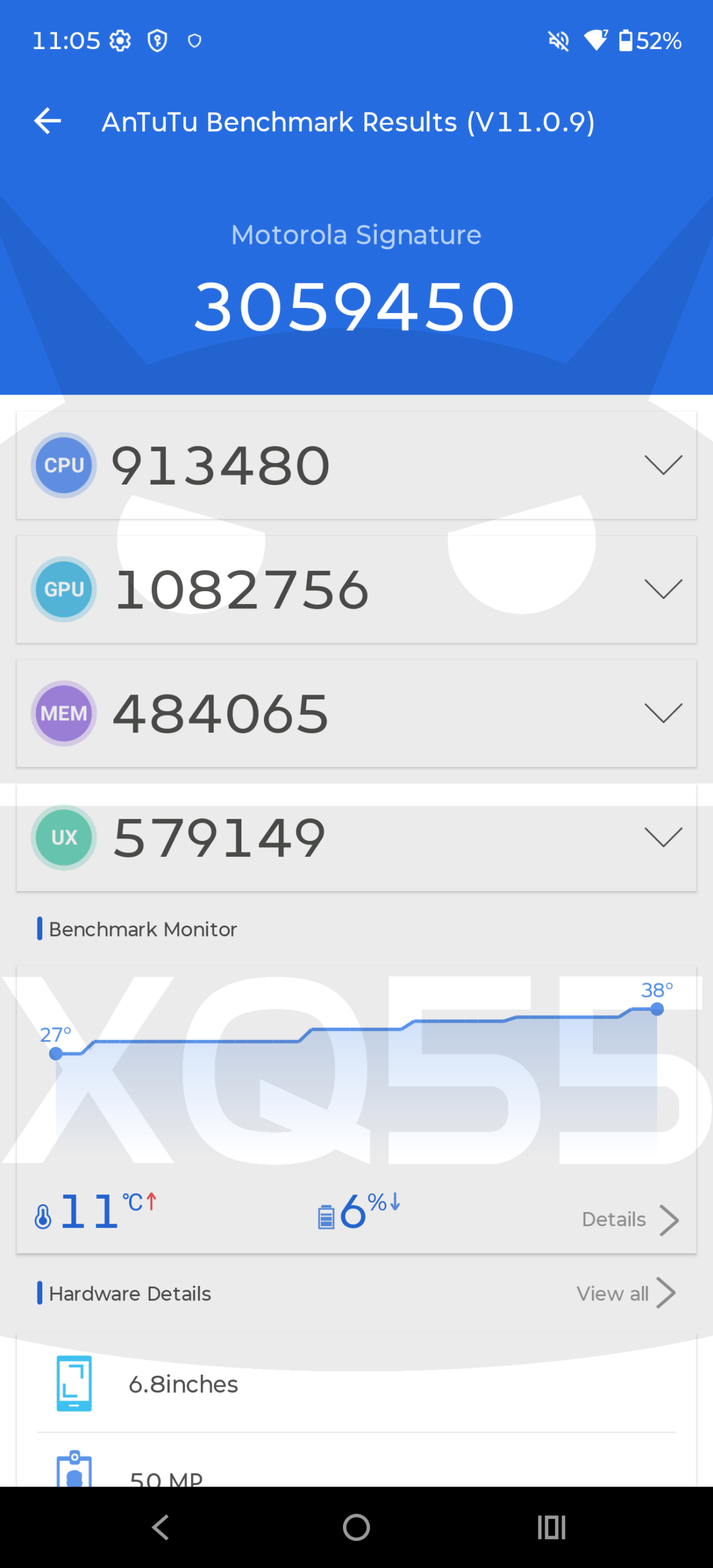Expand the GPU score breakdown
This screenshot has width=713, height=1568.
(663, 589)
